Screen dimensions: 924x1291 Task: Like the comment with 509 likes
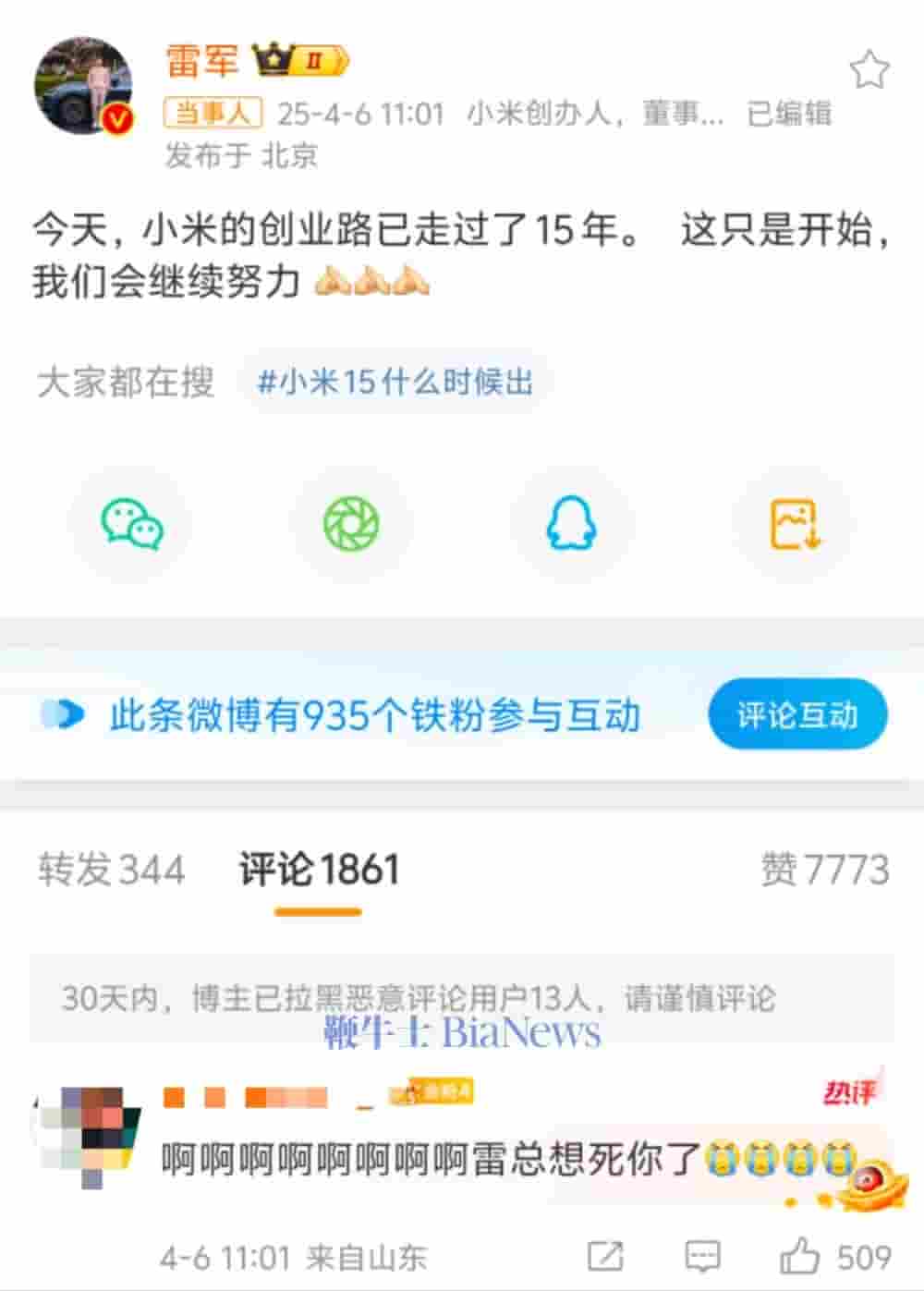[800, 1256]
